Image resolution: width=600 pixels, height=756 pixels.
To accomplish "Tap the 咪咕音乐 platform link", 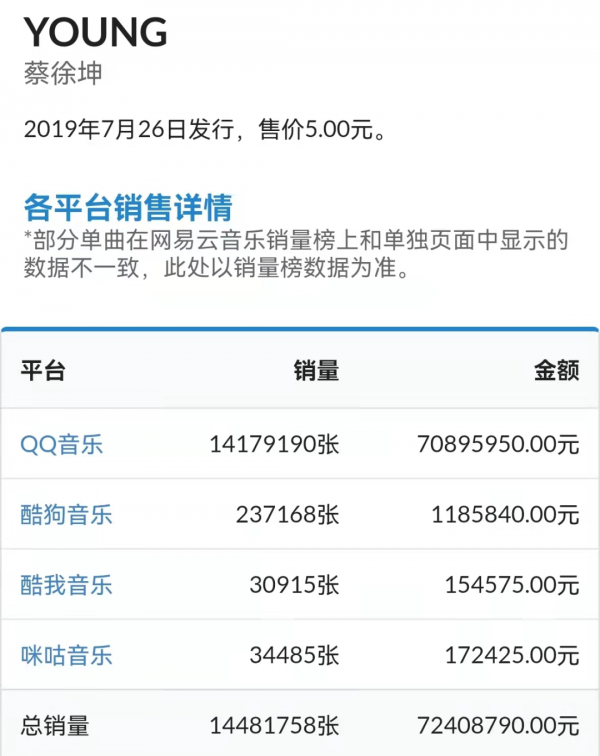I will click(x=66, y=655).
